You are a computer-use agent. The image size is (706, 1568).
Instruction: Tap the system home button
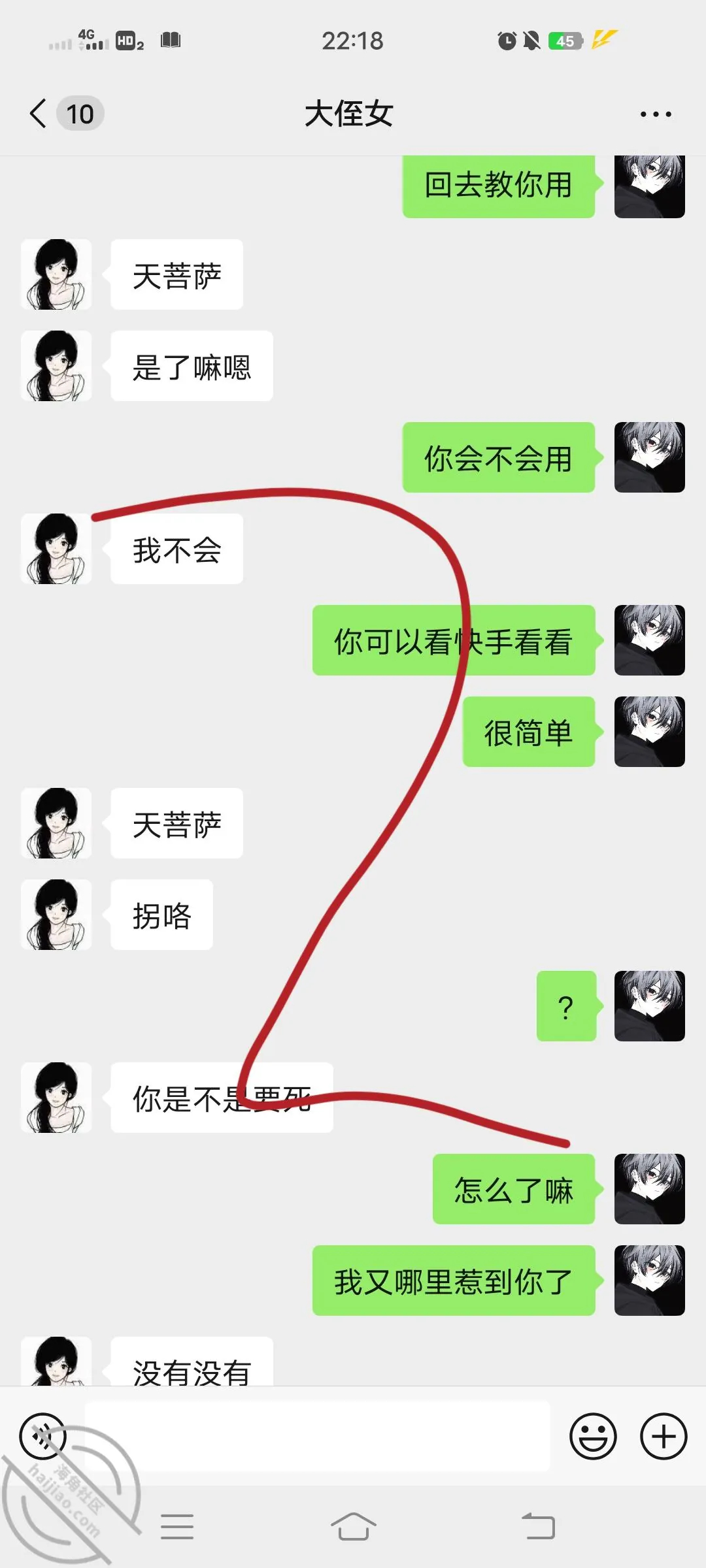tap(353, 1527)
